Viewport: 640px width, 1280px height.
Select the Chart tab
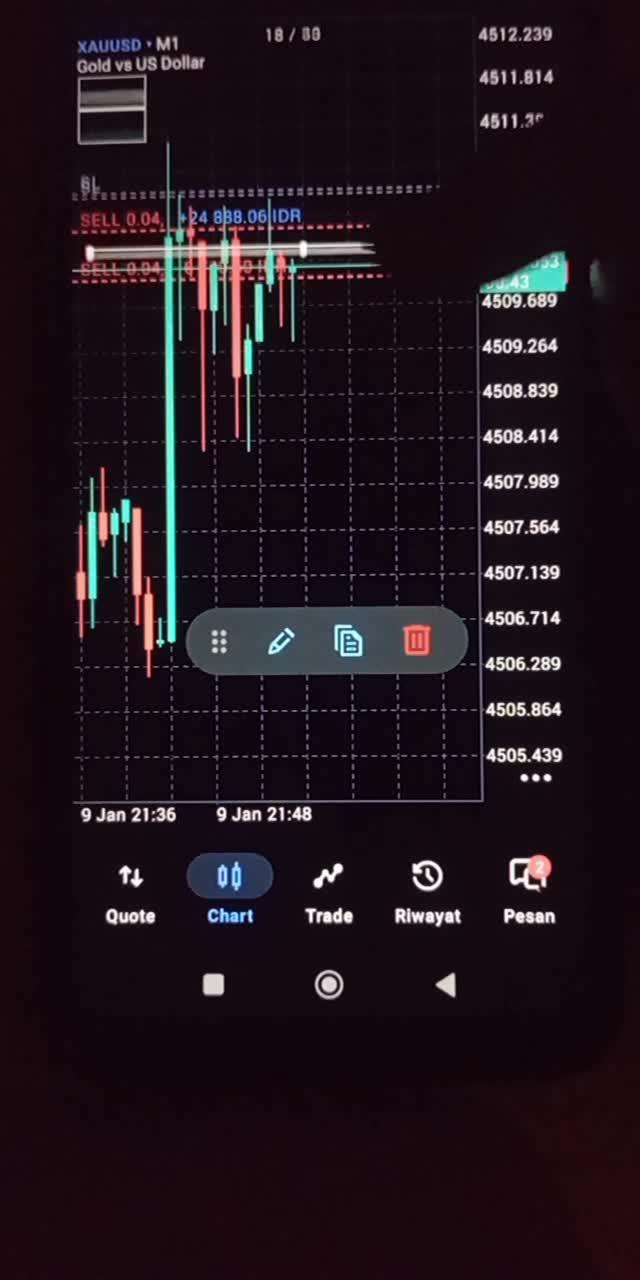coord(230,891)
